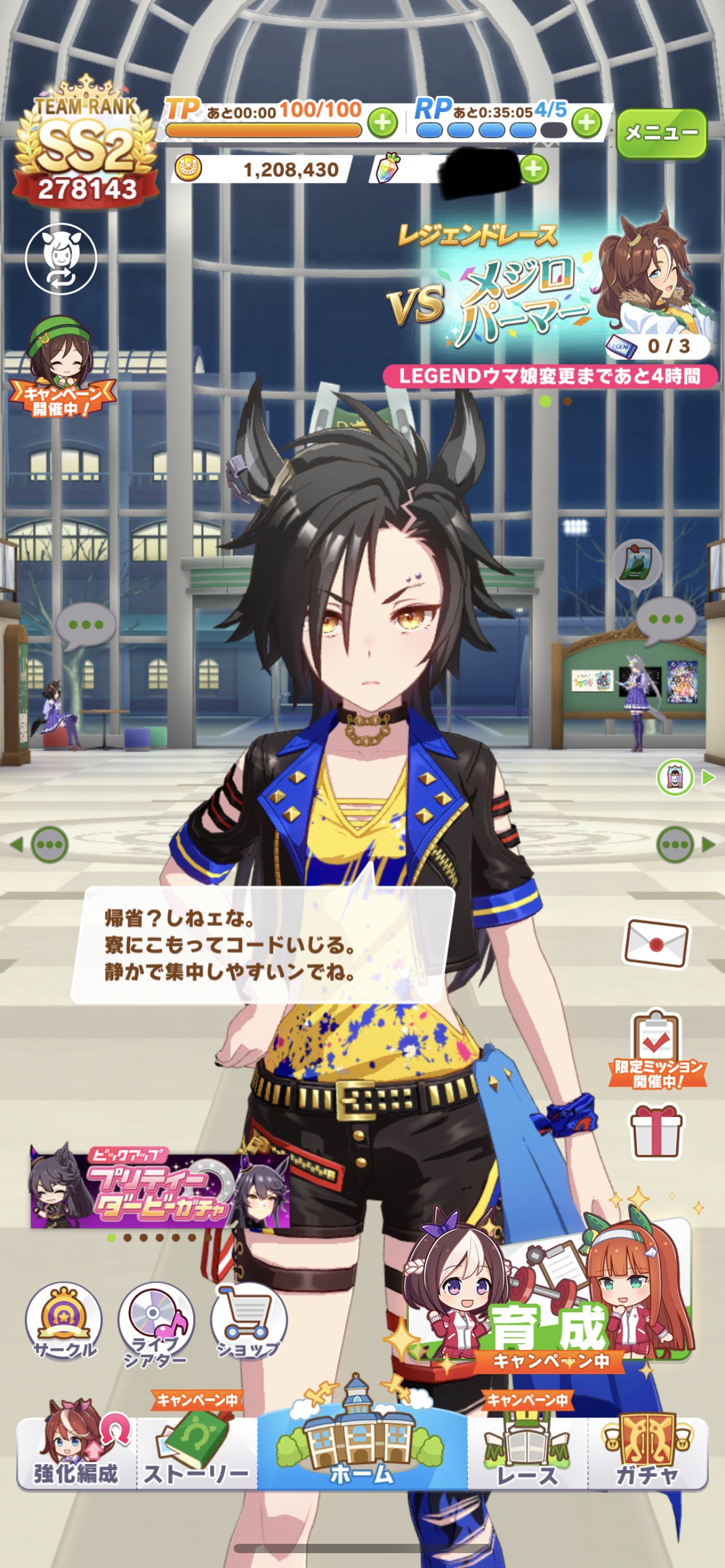Viewport: 725px width, 1568px height.
Task: Open the green メニュー button
Action: pyautogui.click(x=661, y=133)
